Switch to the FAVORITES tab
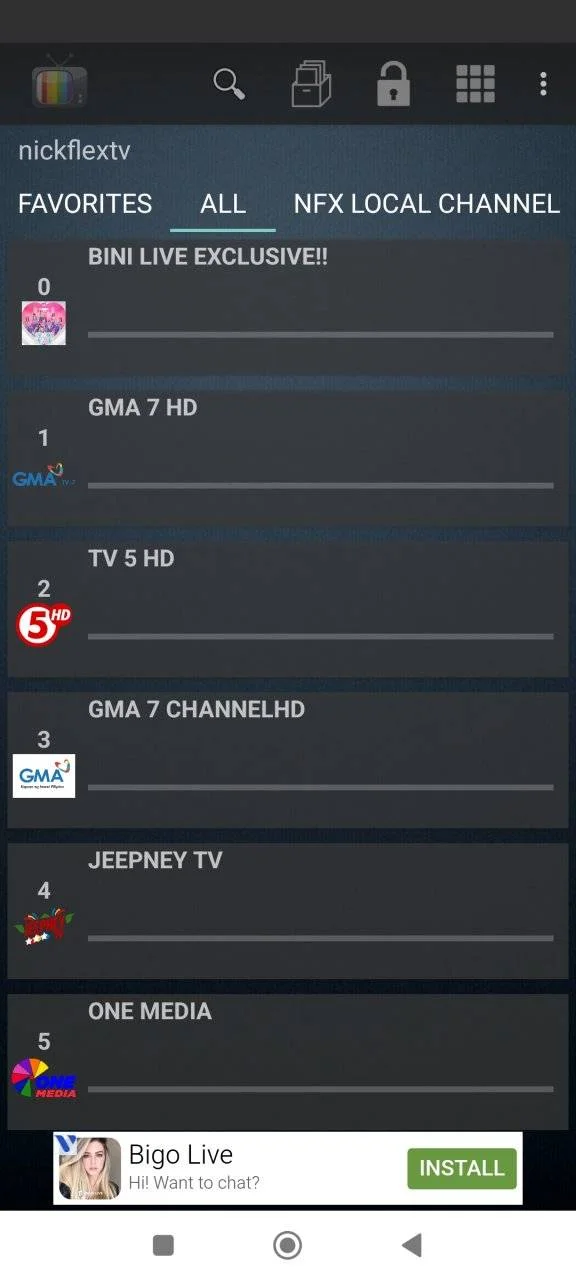Viewport: 576px width, 1280px height. coord(85,203)
